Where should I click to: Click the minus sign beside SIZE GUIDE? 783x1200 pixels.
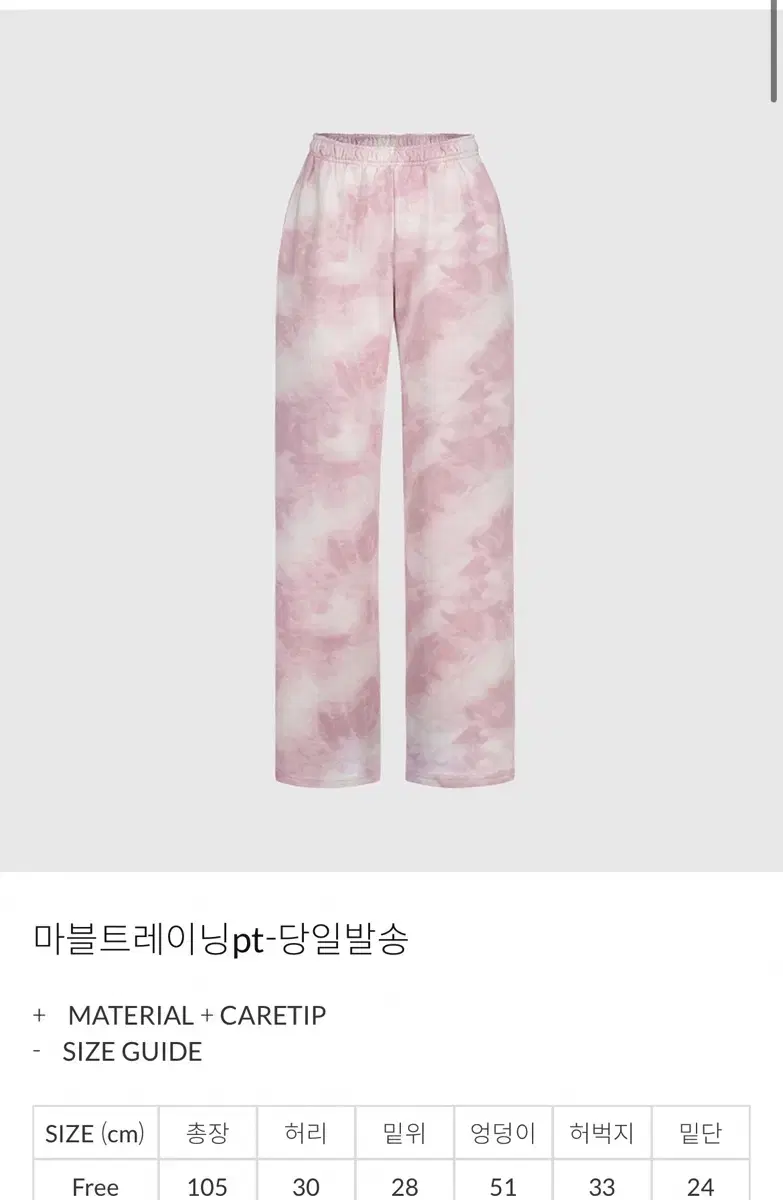tap(36, 1051)
